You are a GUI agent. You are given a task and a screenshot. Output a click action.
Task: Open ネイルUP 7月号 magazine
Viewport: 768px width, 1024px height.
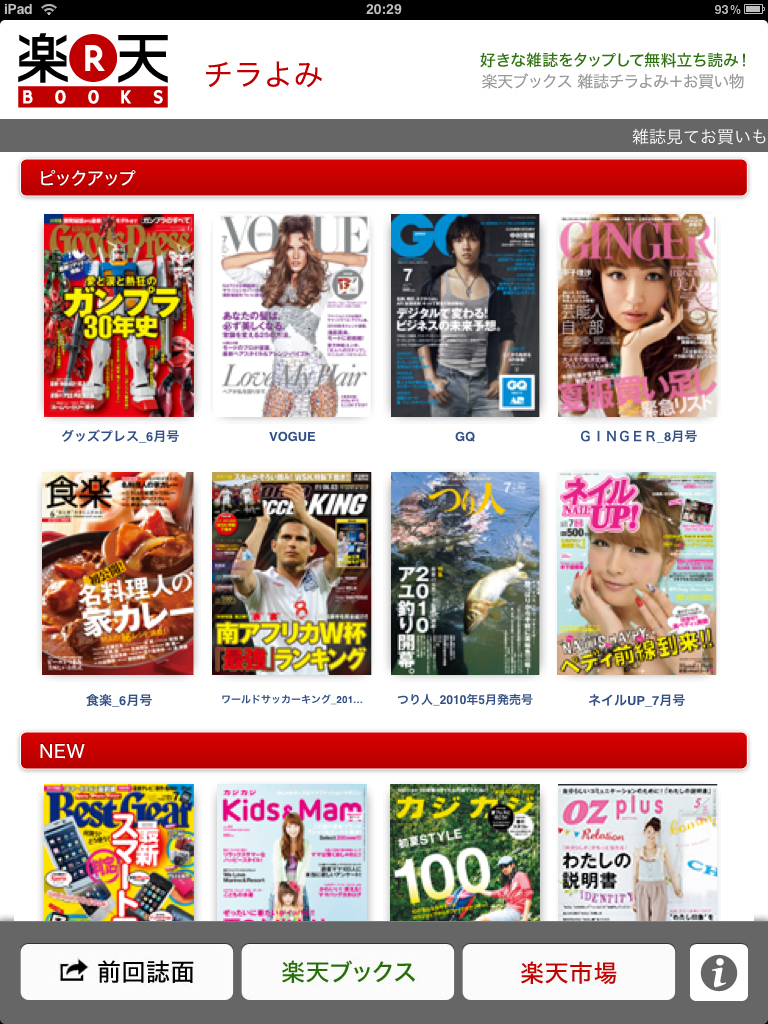(637, 574)
